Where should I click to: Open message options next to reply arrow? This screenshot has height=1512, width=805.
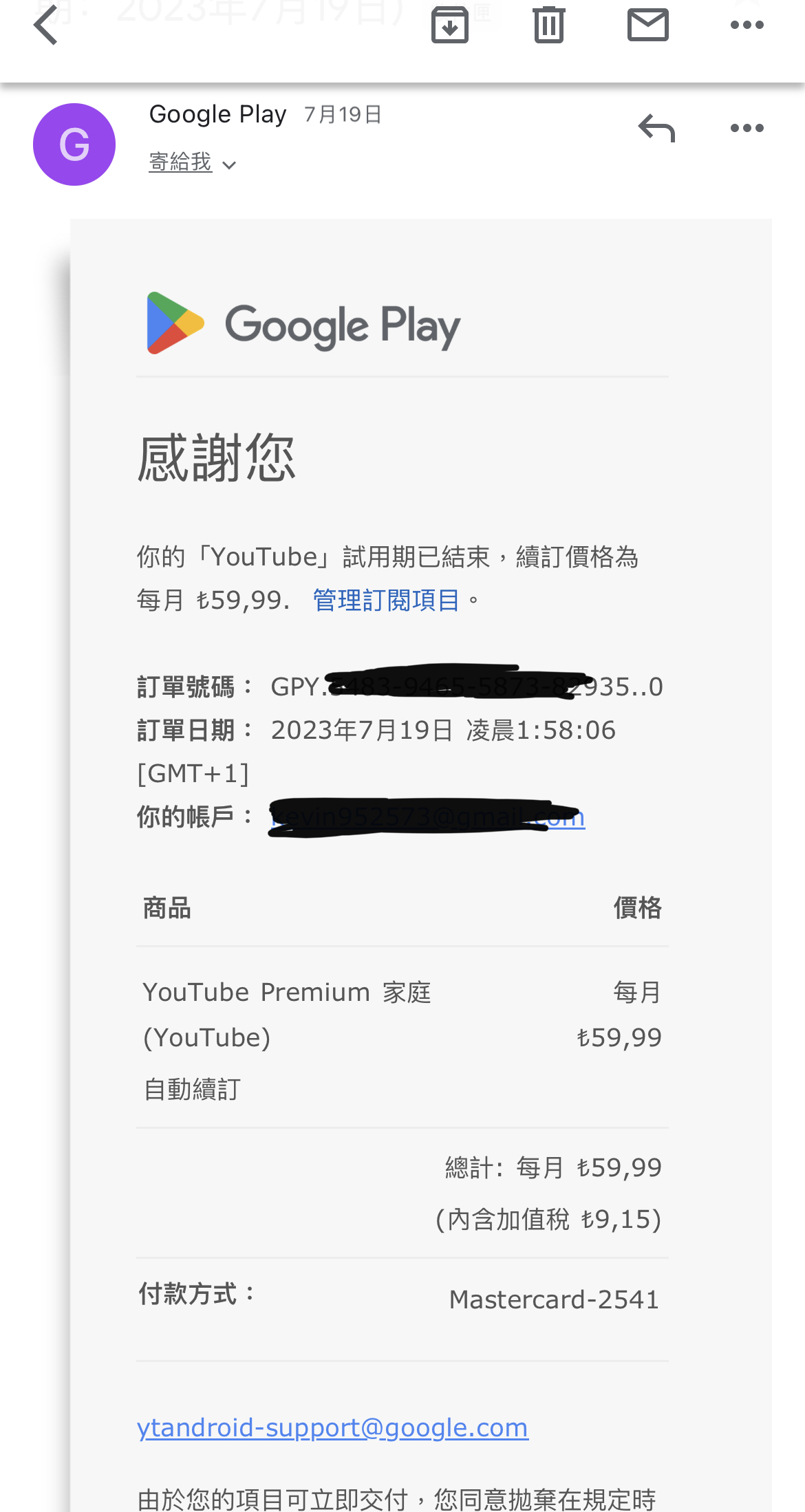pos(747,128)
